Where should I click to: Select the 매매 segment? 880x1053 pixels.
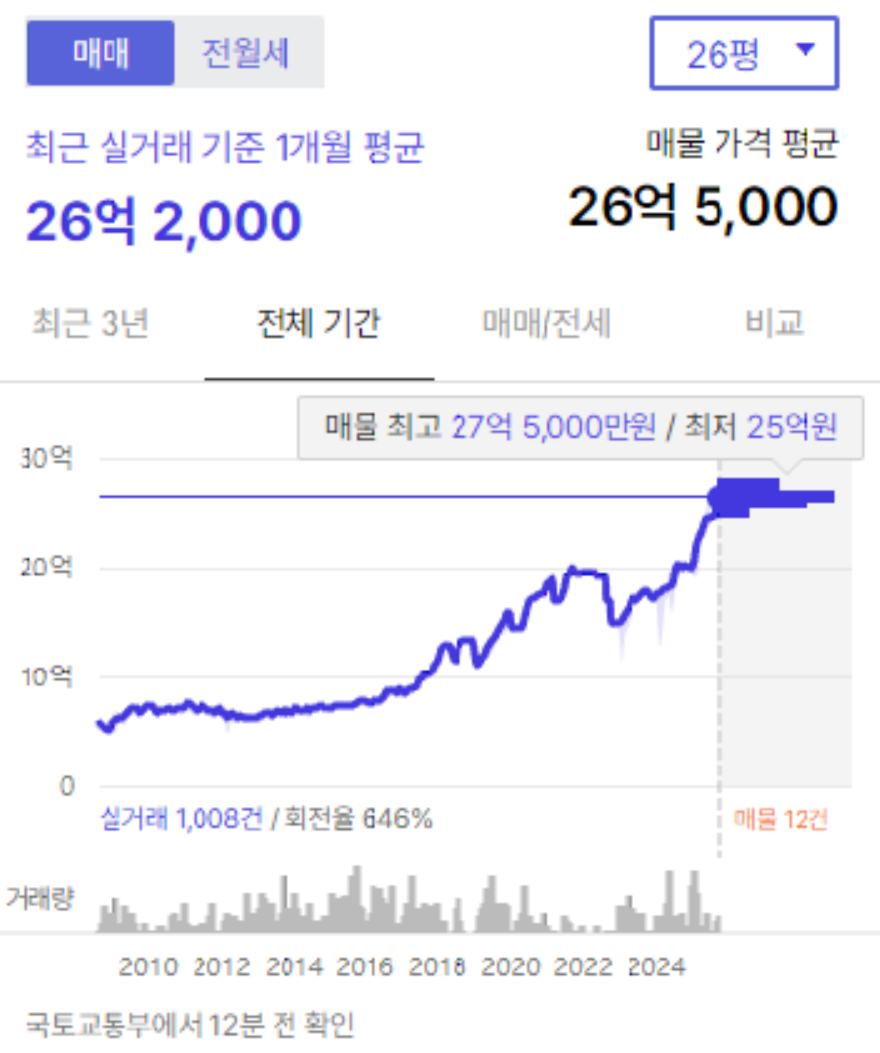pyautogui.click(x=101, y=53)
